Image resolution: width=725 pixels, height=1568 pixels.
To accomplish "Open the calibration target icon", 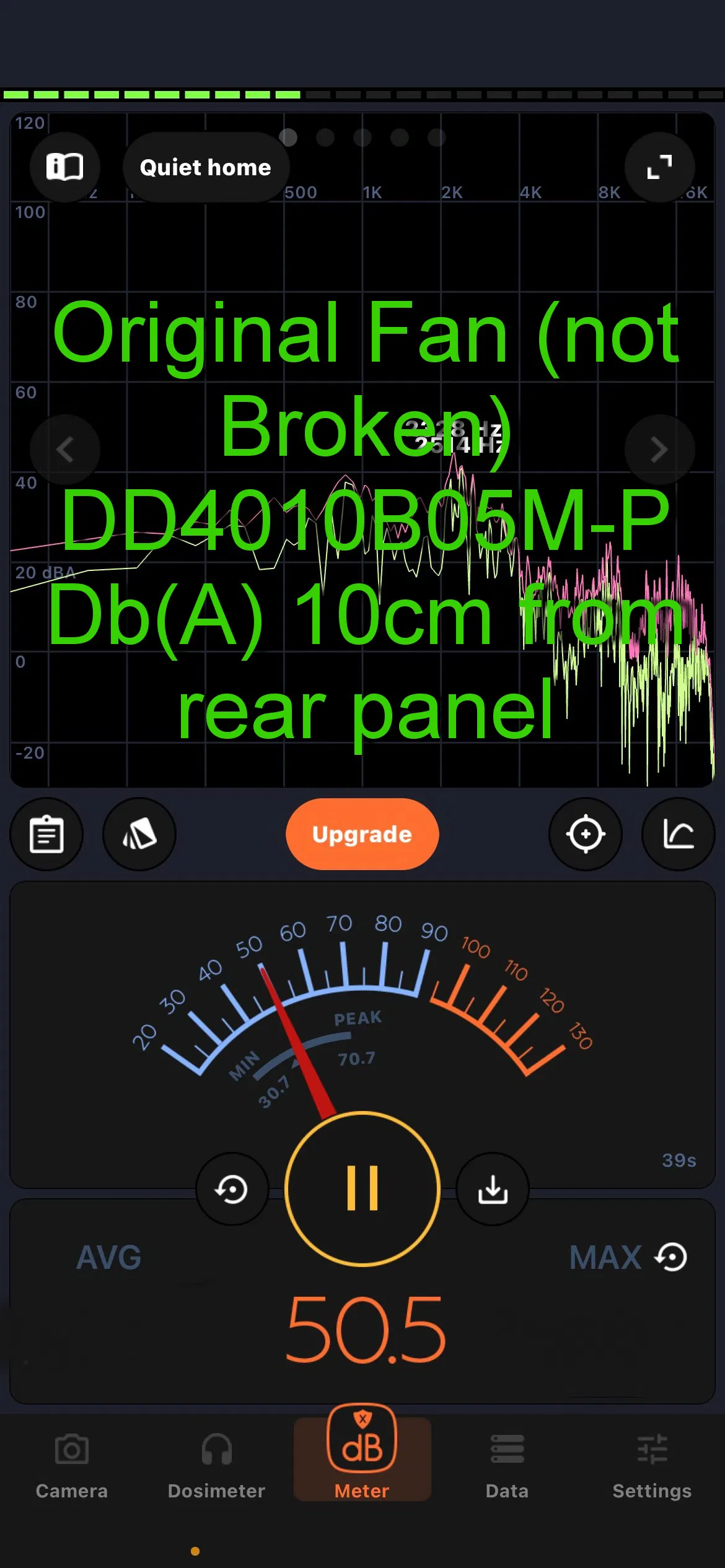I will (586, 834).
